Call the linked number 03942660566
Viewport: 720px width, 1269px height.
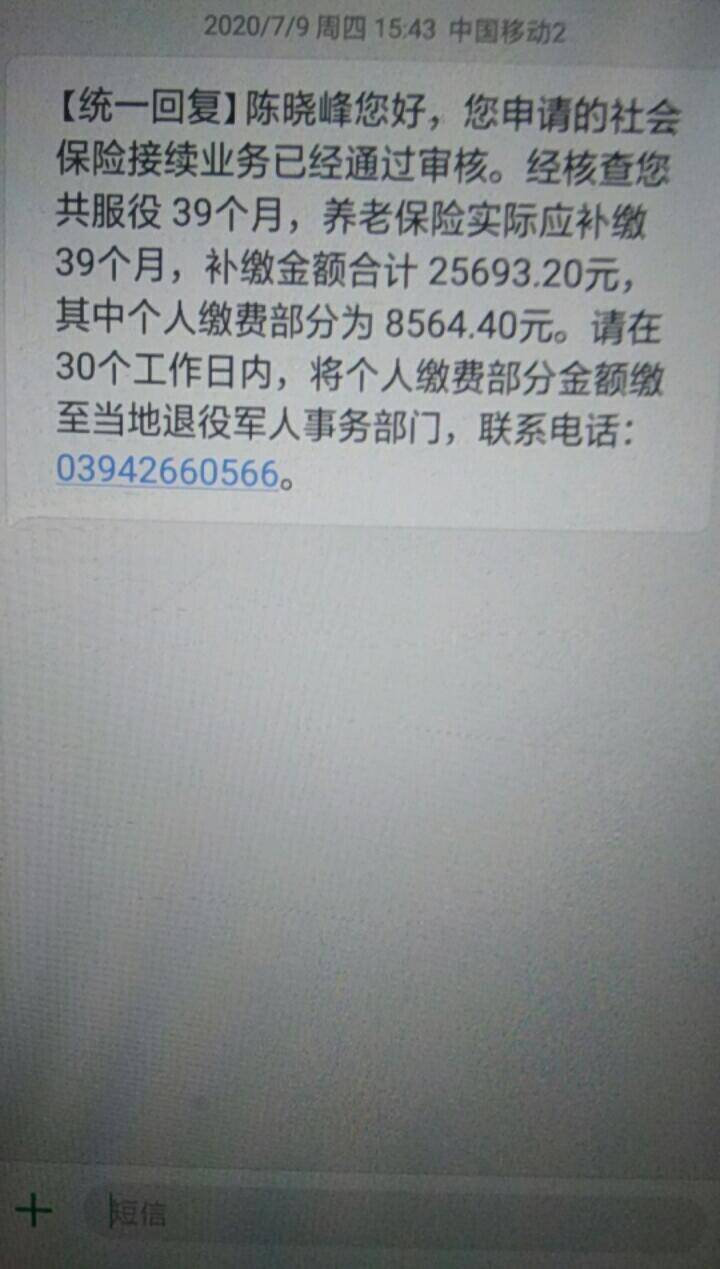tap(166, 470)
